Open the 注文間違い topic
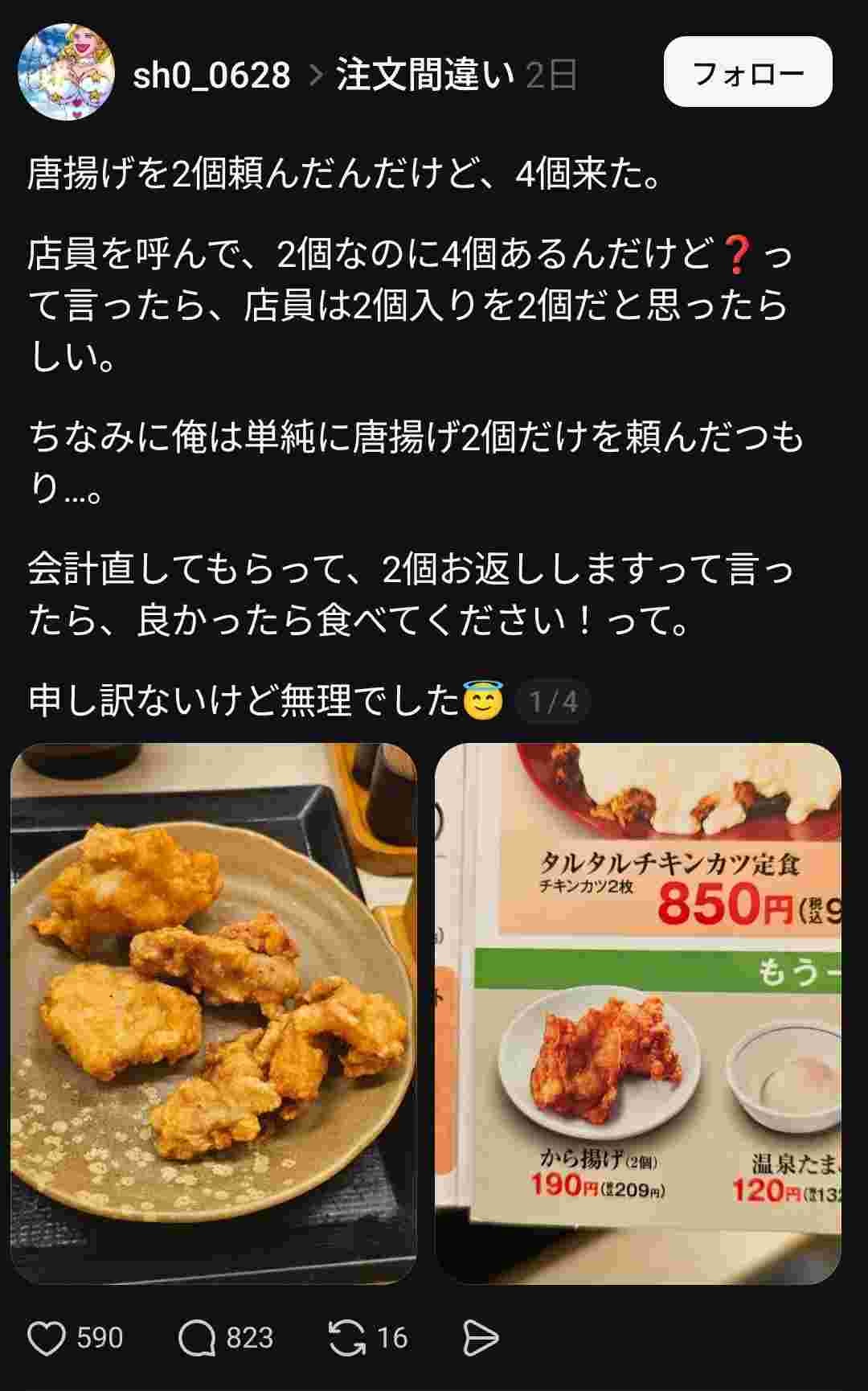 [x=424, y=76]
